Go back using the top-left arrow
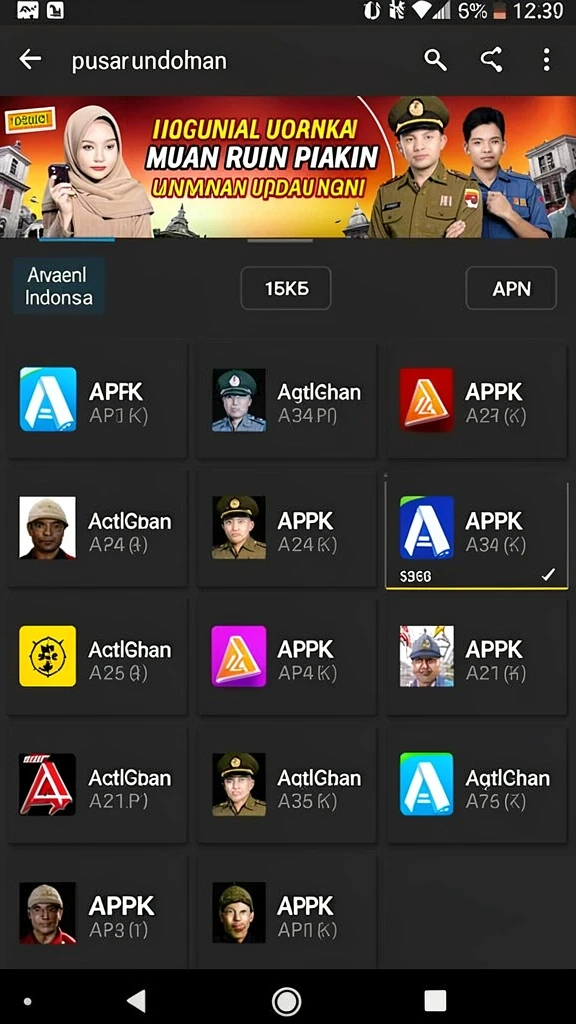 tap(30, 60)
